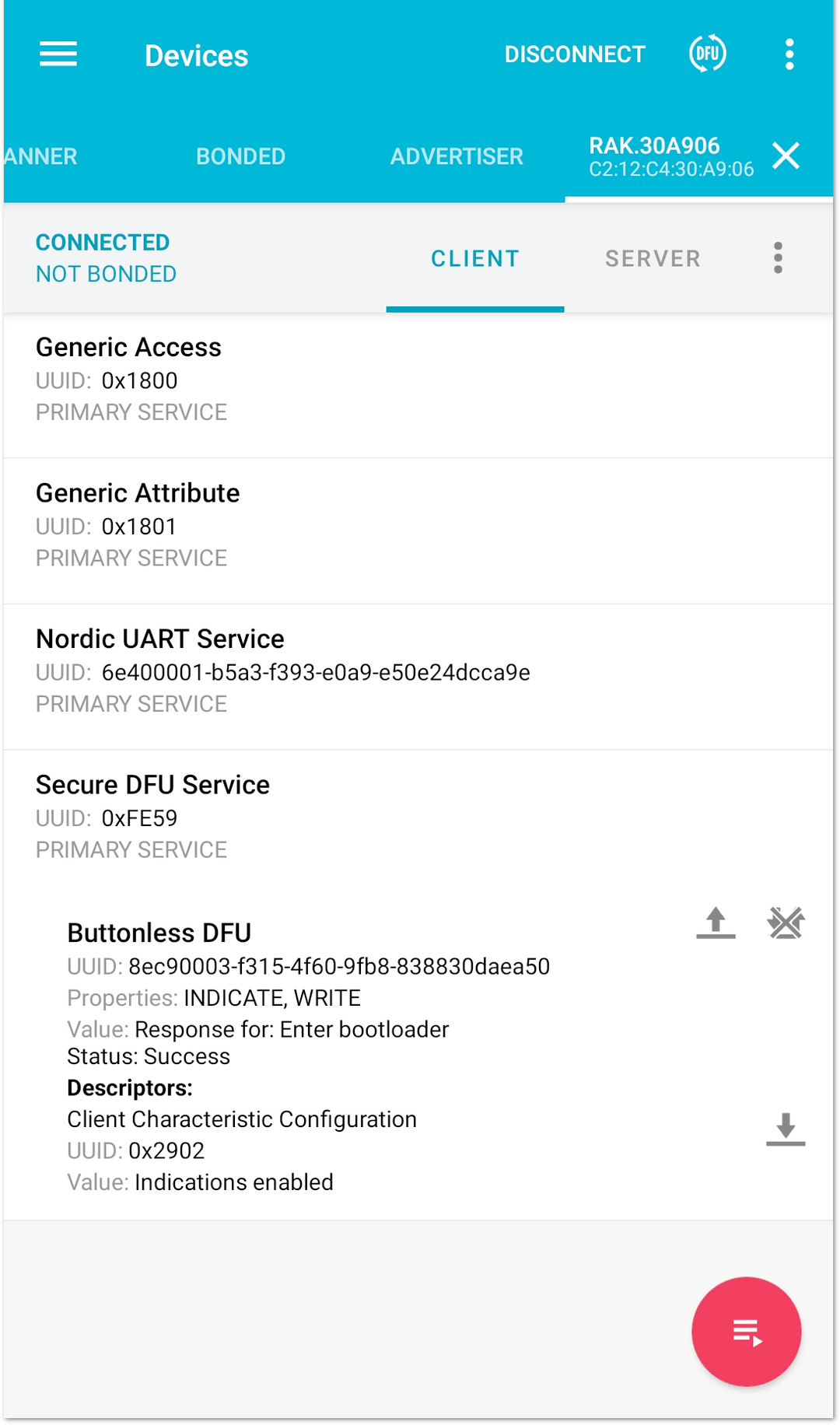840x1425 pixels.
Task: Tap the red macro floating button
Action: coord(747,1332)
